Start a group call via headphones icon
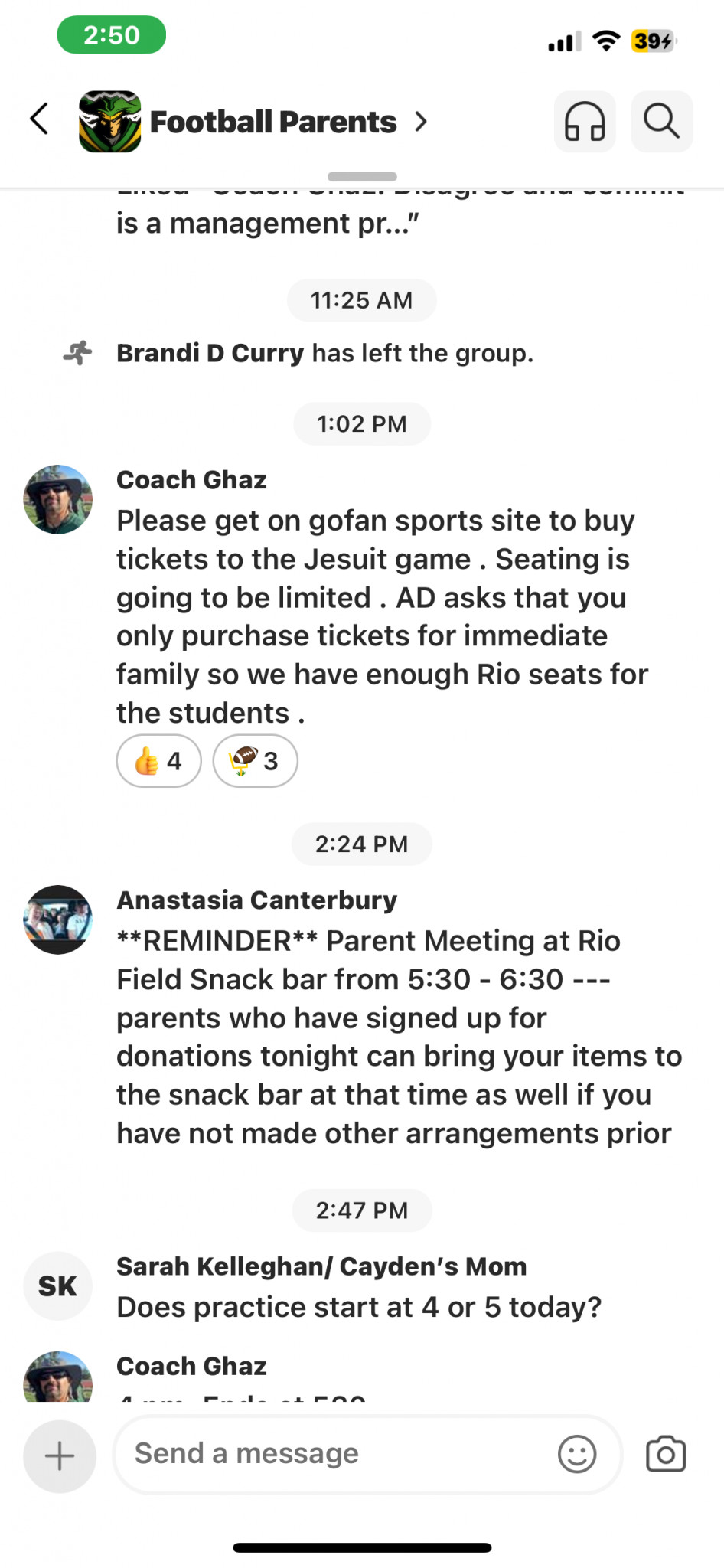Viewport: 724px width, 1568px height. (x=585, y=122)
